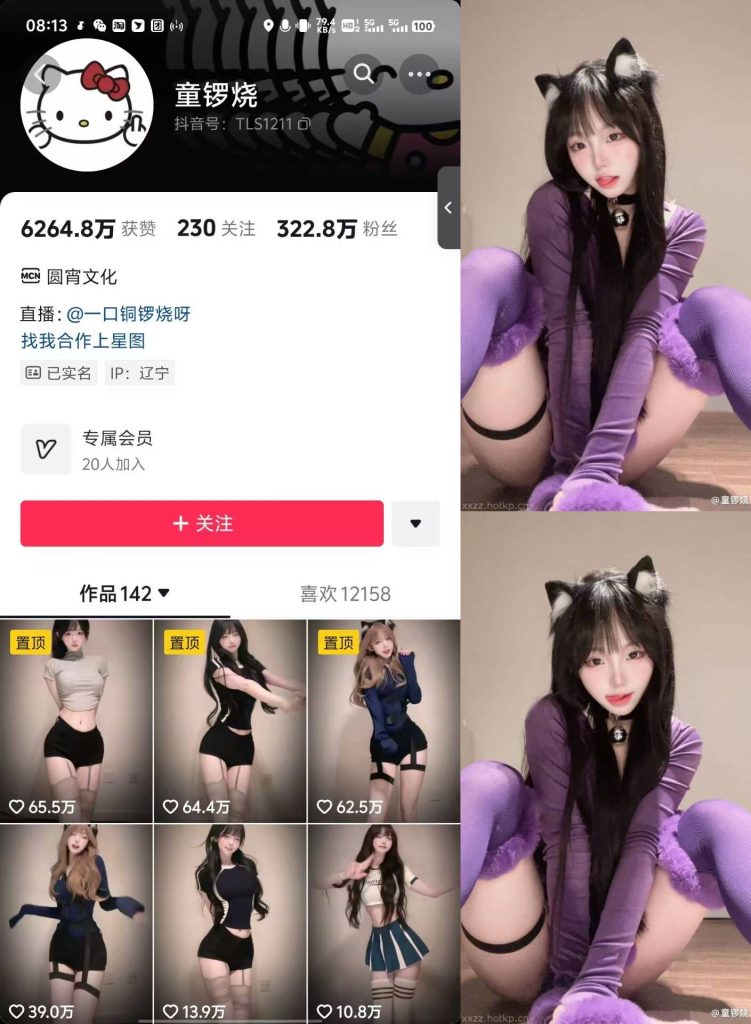Click the back arrow on the profile page
This screenshot has width=751, height=1024.
(x=40, y=74)
